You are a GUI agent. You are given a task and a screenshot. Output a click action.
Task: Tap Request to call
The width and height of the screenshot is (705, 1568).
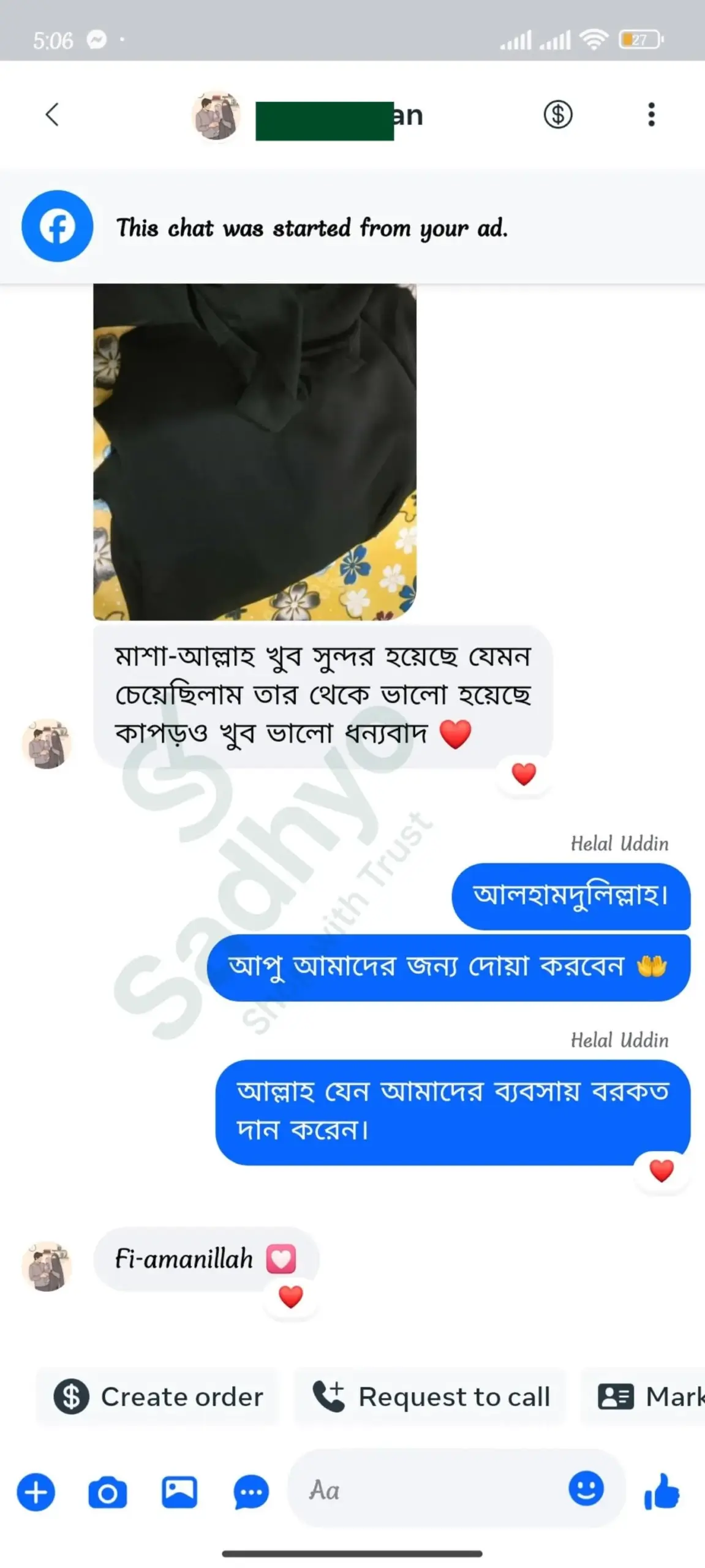pyautogui.click(x=431, y=1397)
